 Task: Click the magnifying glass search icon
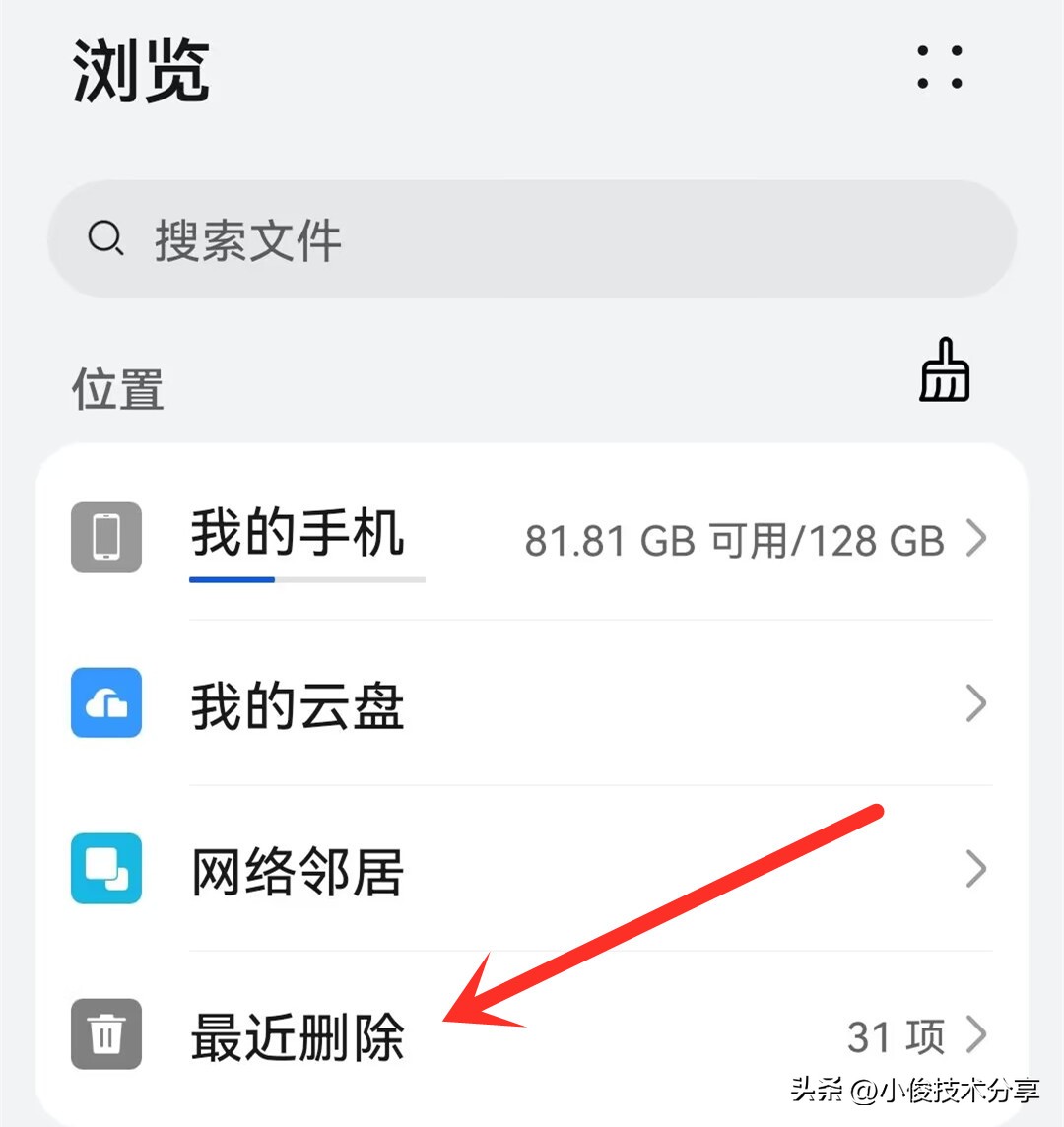106,237
